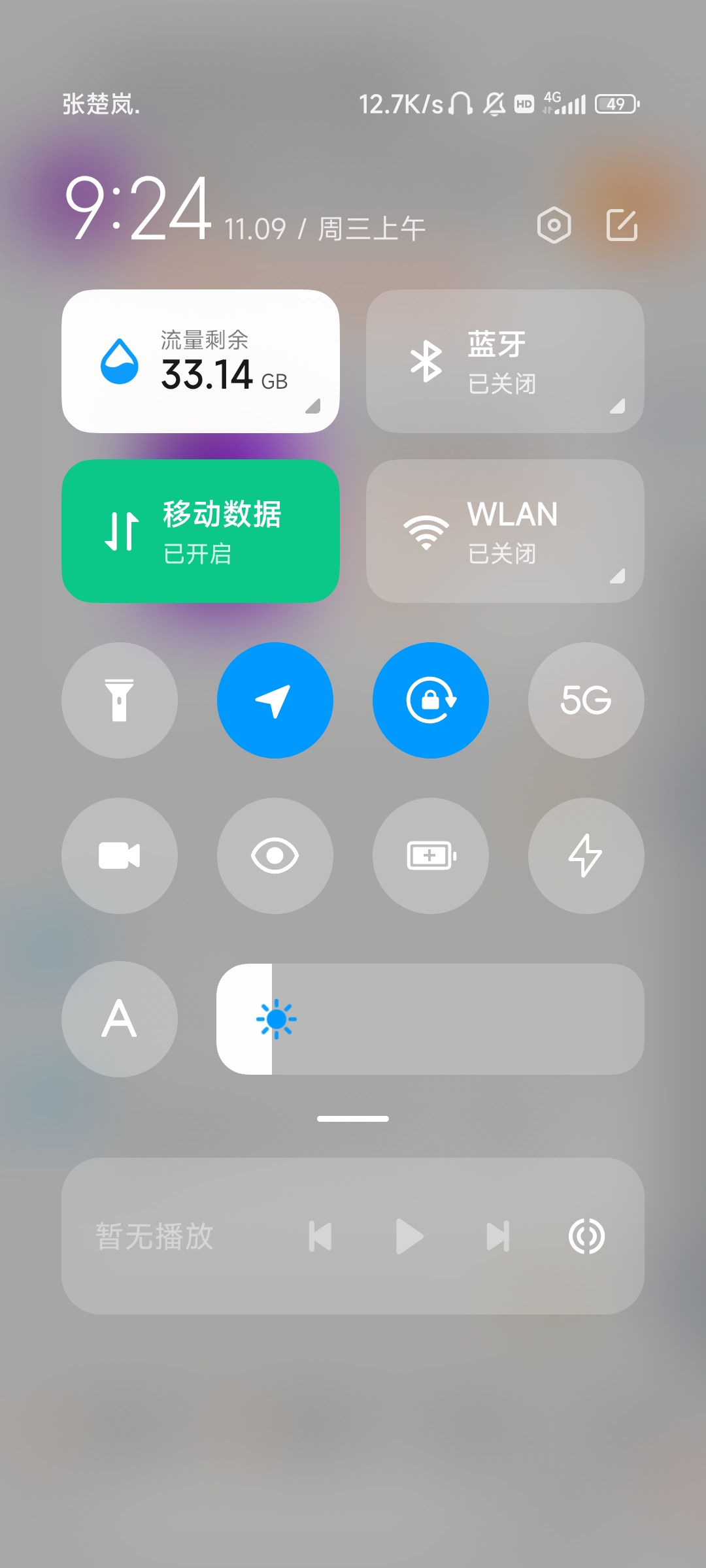Image resolution: width=706 pixels, height=1568 pixels.
Task: Open the audio output cast icon
Action: (x=586, y=1236)
